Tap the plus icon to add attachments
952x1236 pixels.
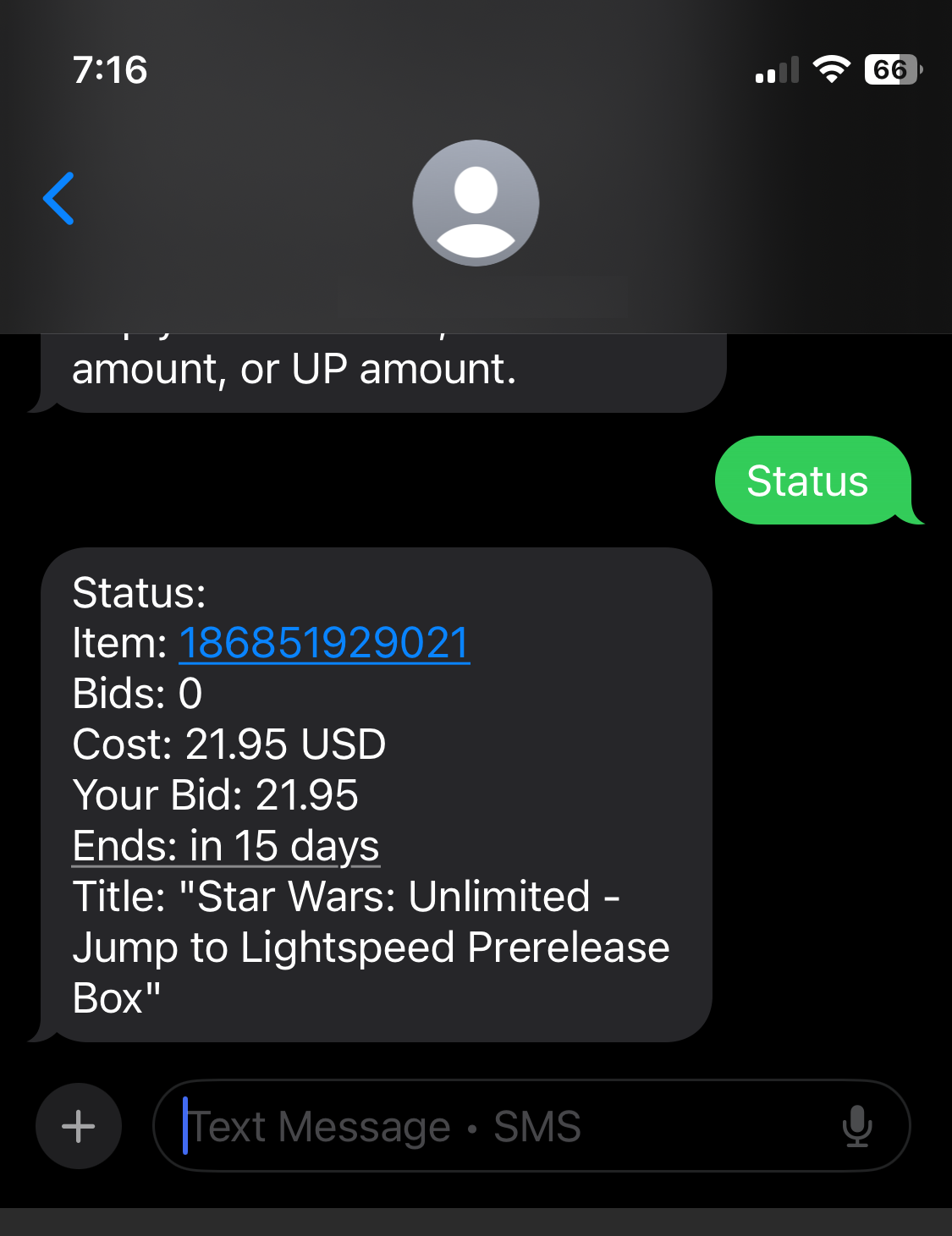point(78,1126)
